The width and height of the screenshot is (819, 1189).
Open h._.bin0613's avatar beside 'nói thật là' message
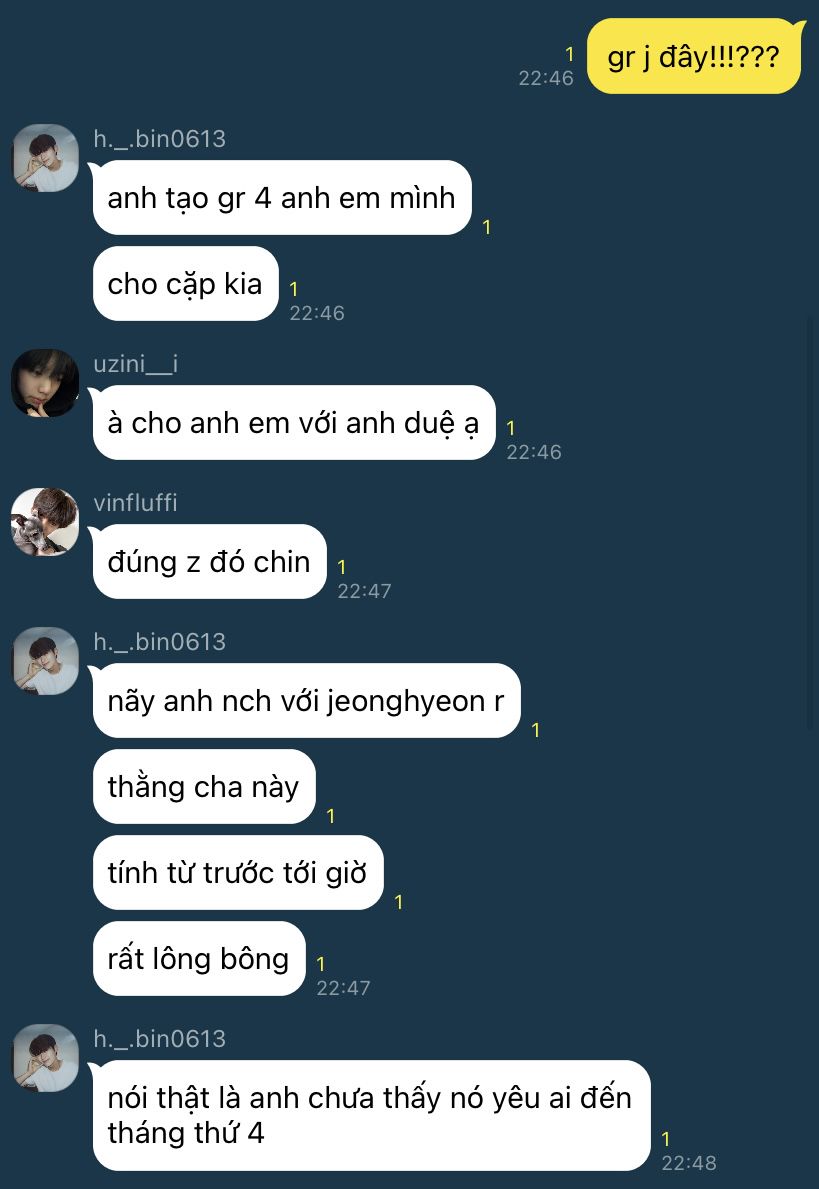pyautogui.click(x=45, y=1058)
